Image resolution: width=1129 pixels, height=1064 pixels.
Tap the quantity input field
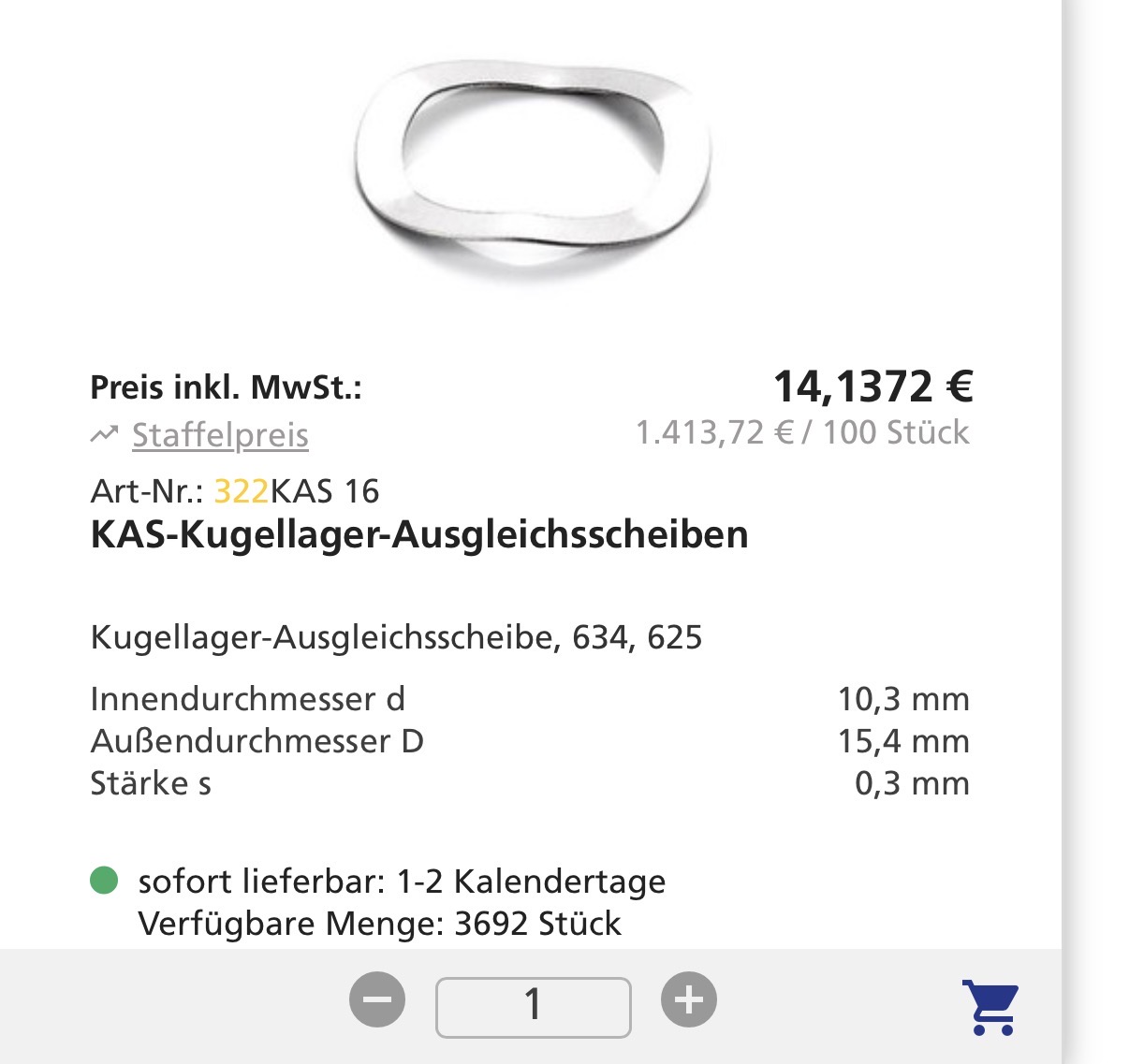click(533, 1006)
